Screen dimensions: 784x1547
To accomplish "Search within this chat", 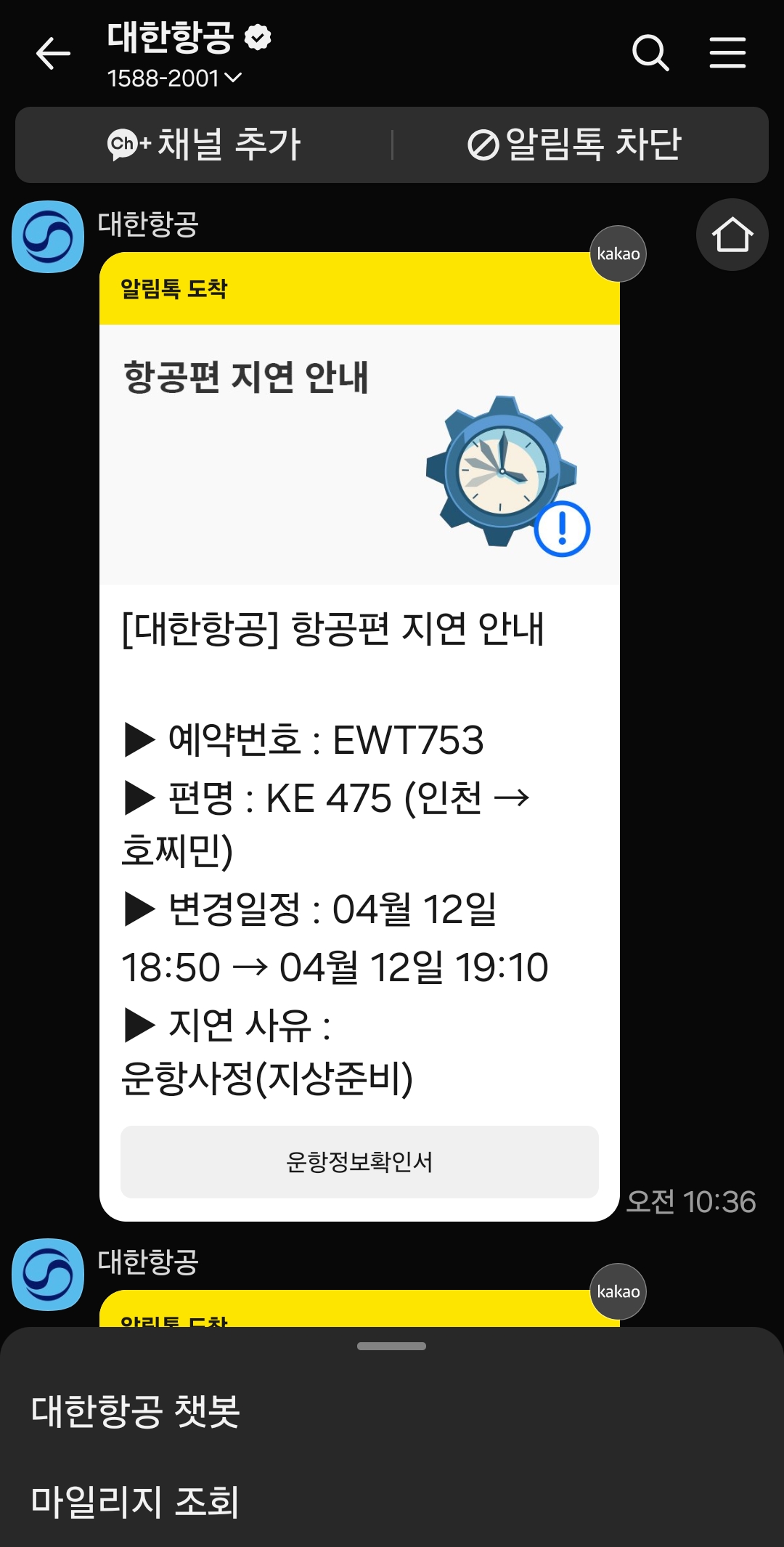I will 650,53.
